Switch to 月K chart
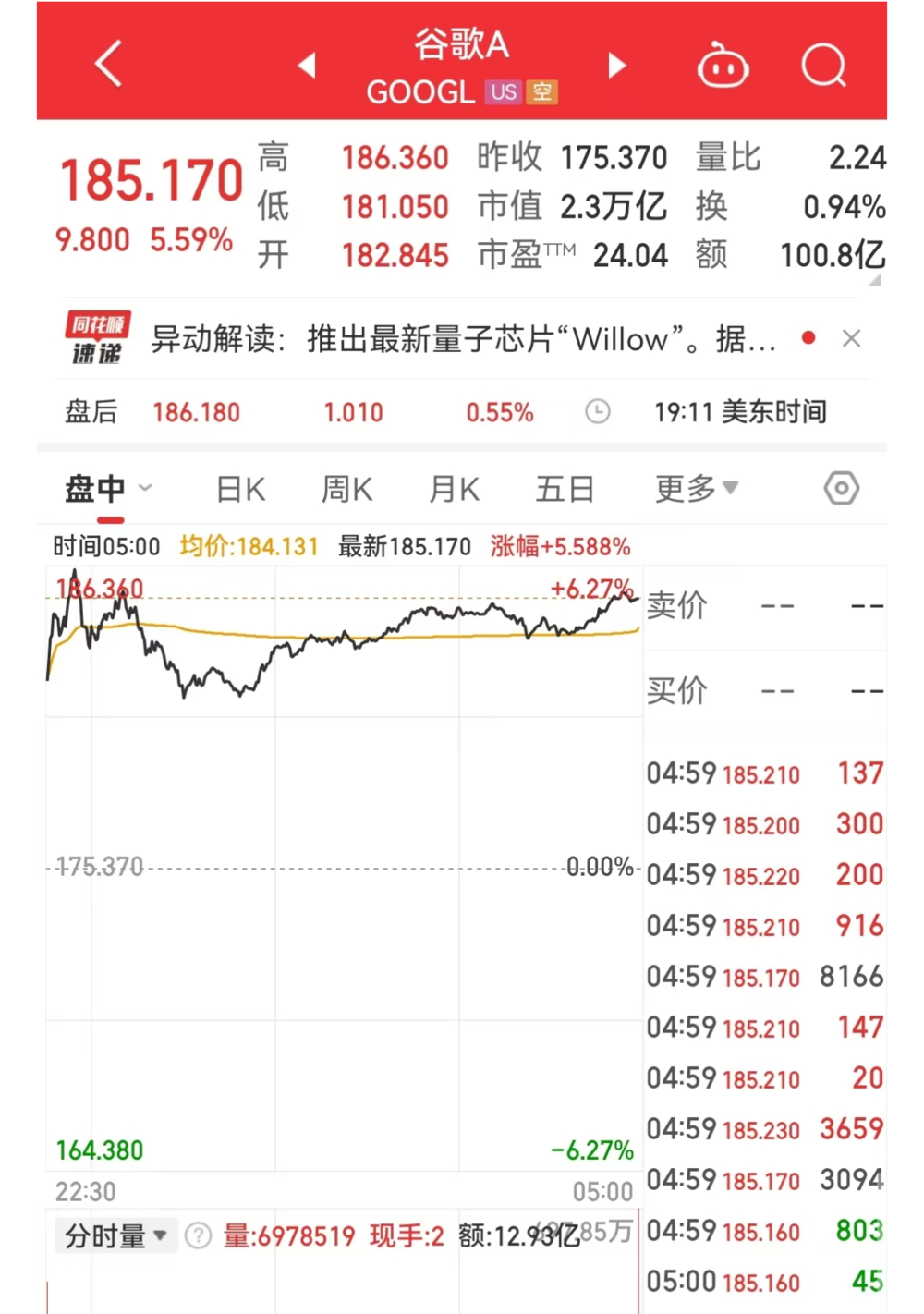This screenshot has height=1314, width=924. click(x=454, y=489)
